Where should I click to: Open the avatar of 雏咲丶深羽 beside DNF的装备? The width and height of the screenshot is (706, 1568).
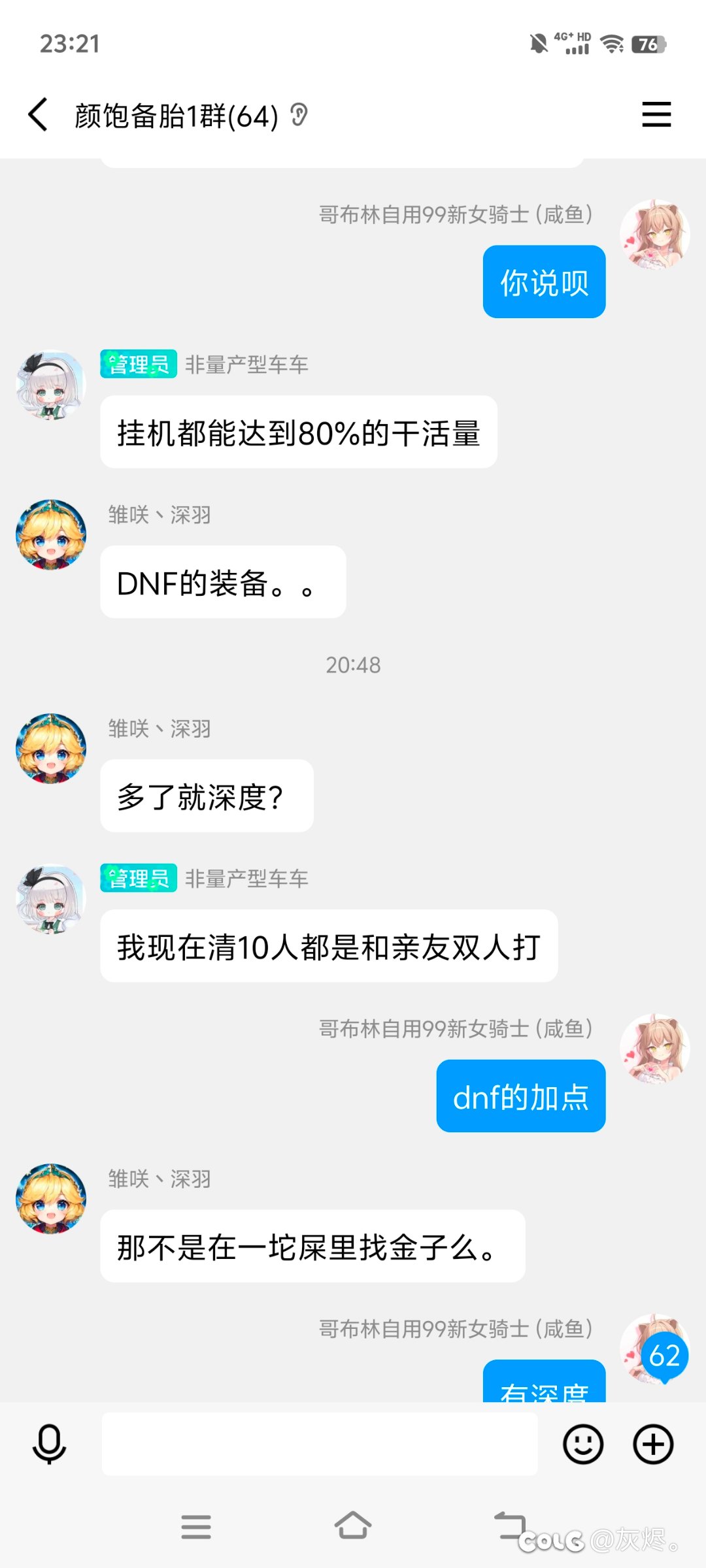click(x=51, y=534)
